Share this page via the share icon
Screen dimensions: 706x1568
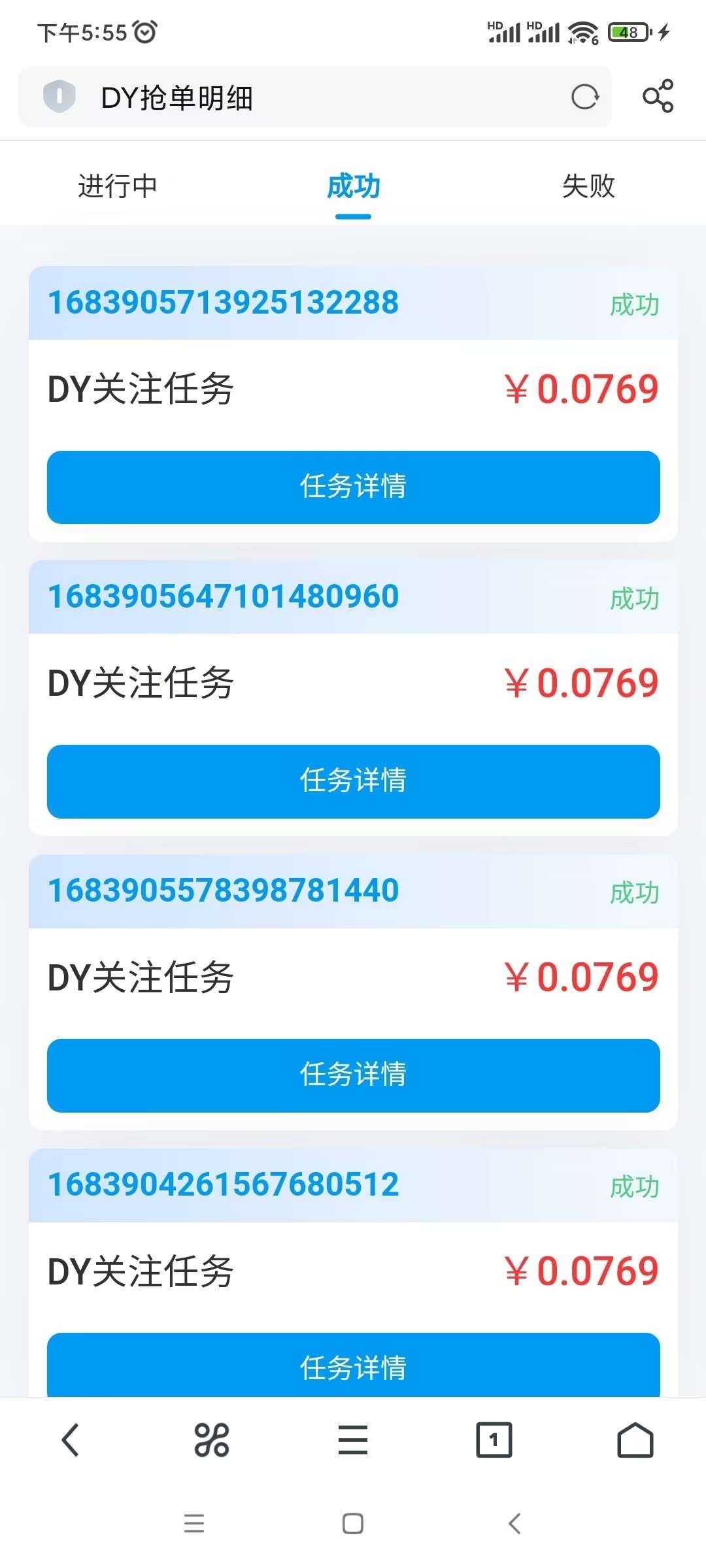[x=658, y=97]
